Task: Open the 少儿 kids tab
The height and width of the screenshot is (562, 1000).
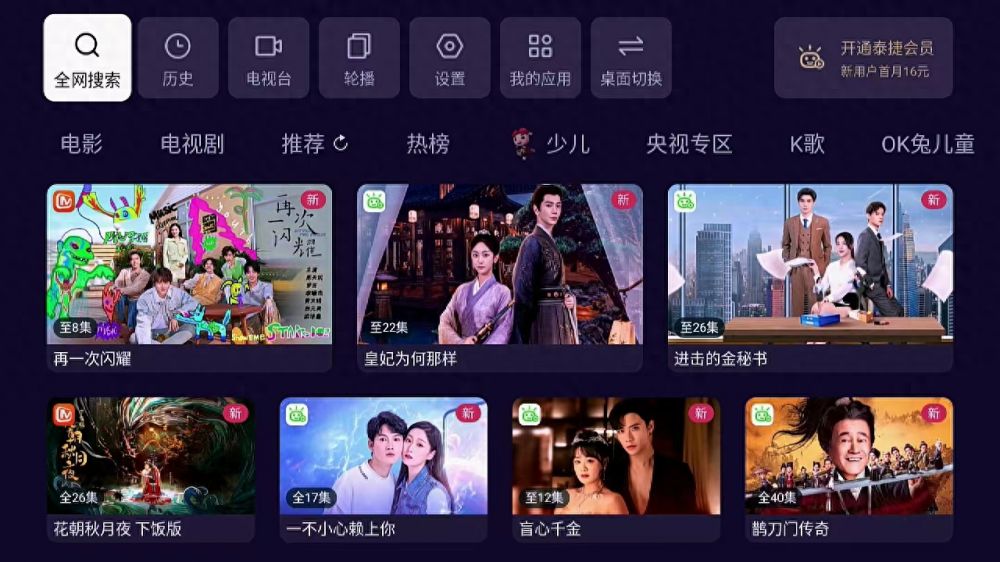Action: [x=551, y=144]
